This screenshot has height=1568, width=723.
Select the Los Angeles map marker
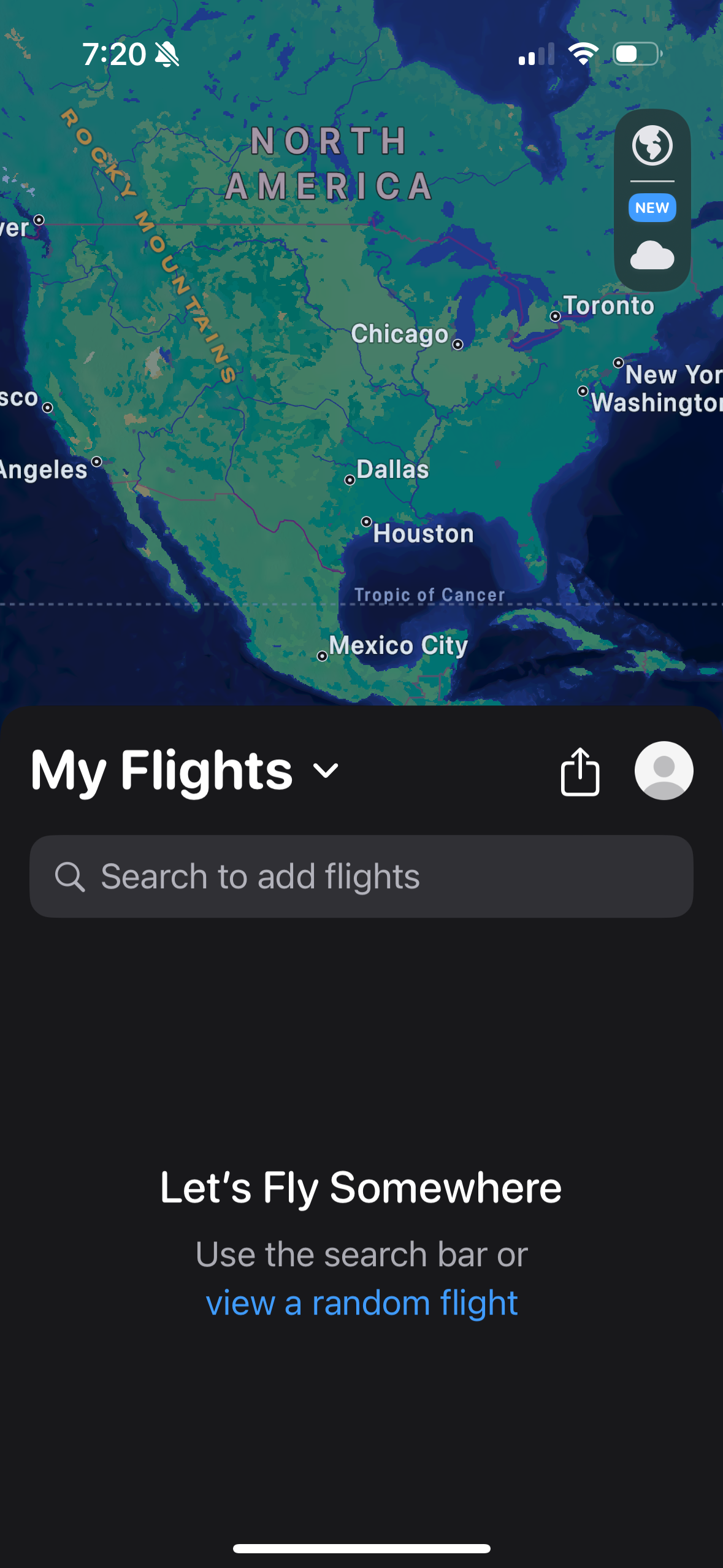(x=97, y=461)
